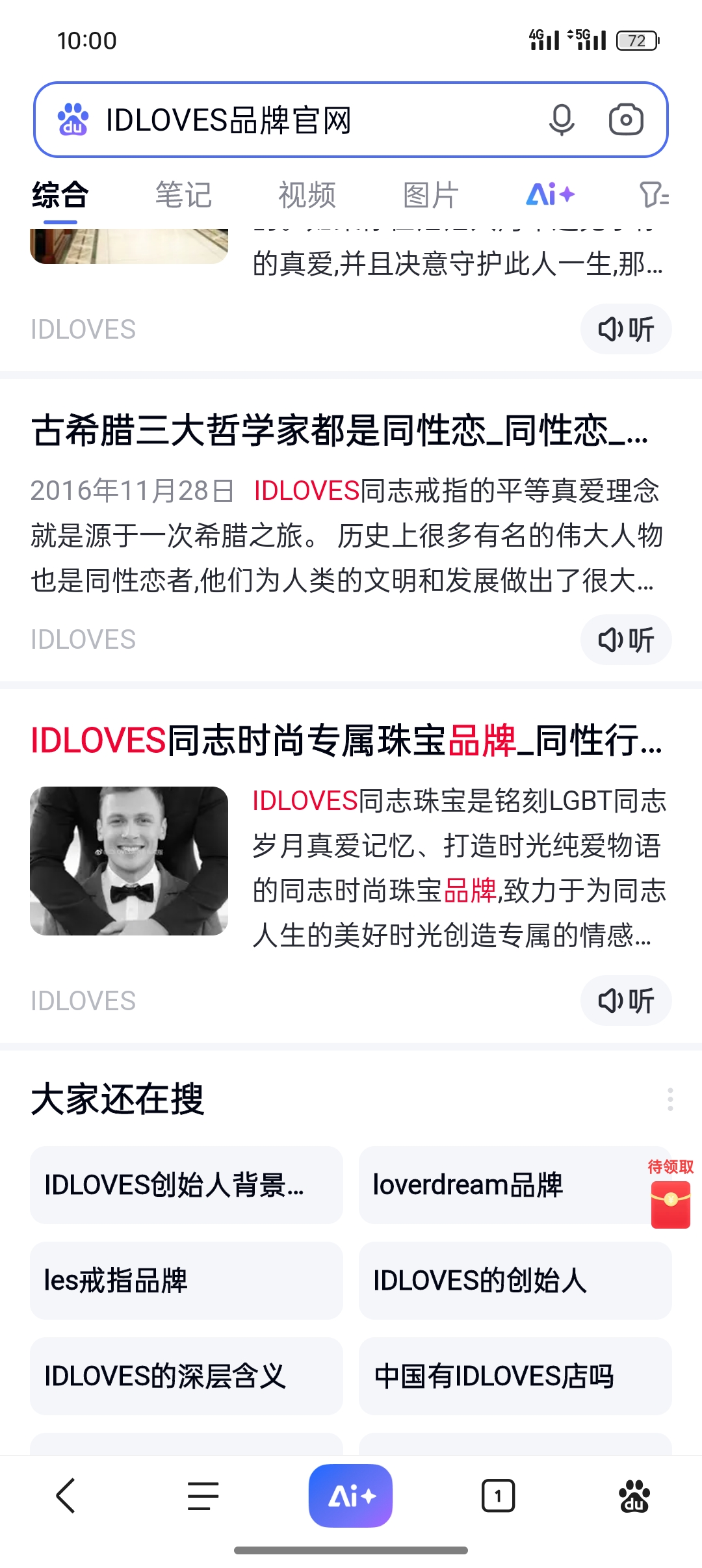Tap the microphone voice search icon
Screen dimensions: 702x1568
(x=562, y=120)
